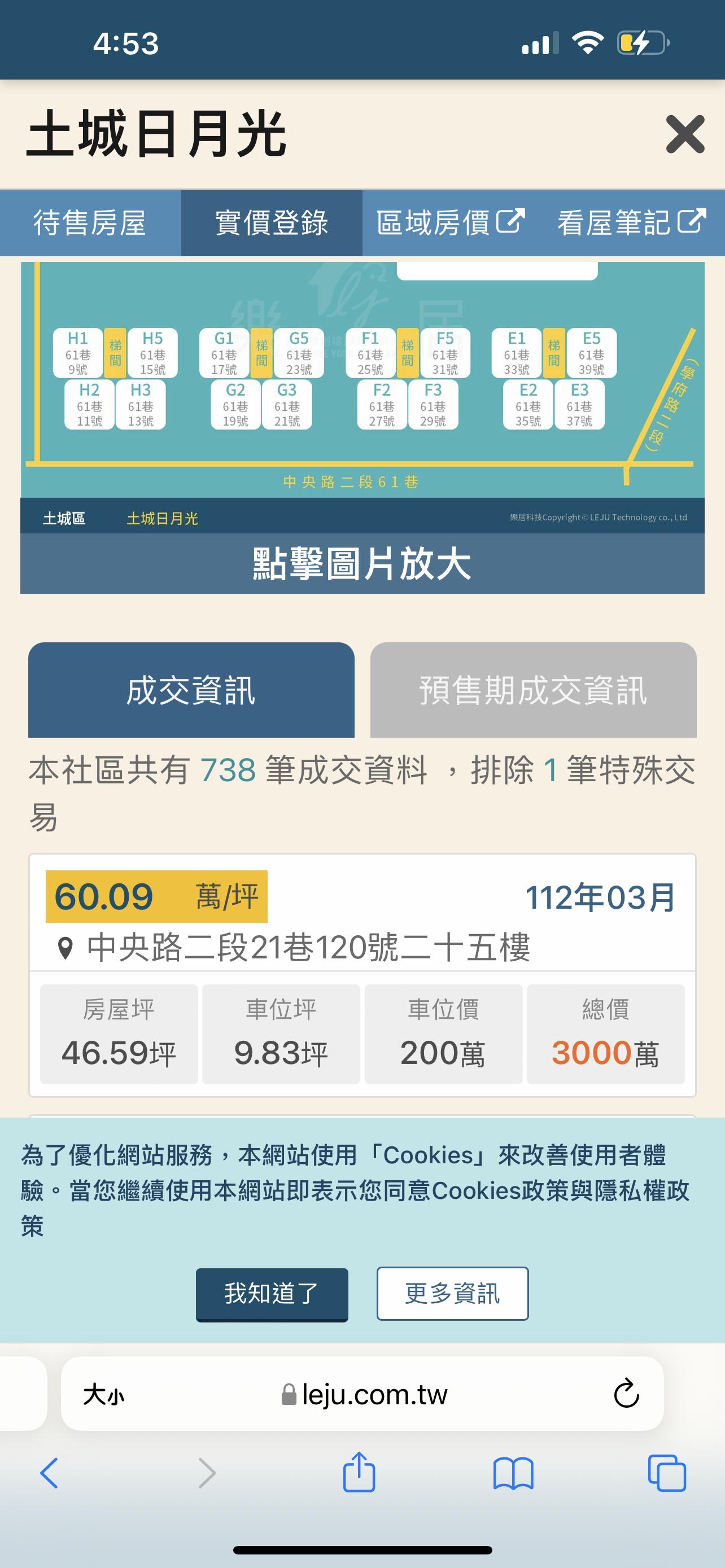The width and height of the screenshot is (725, 1568).
Task: Open Safari bookmarks
Action: tap(513, 1474)
